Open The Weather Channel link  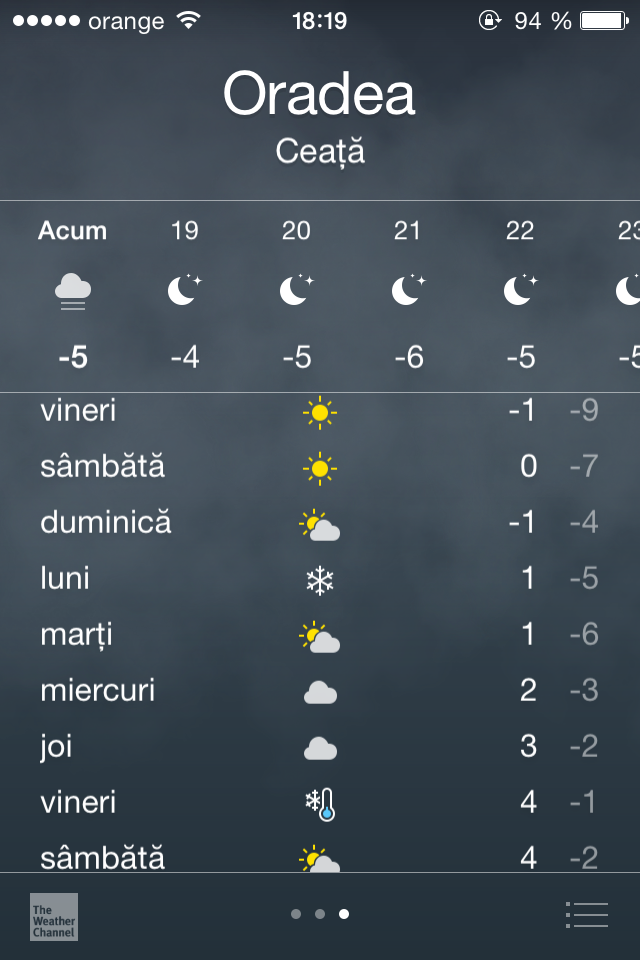coord(54,916)
